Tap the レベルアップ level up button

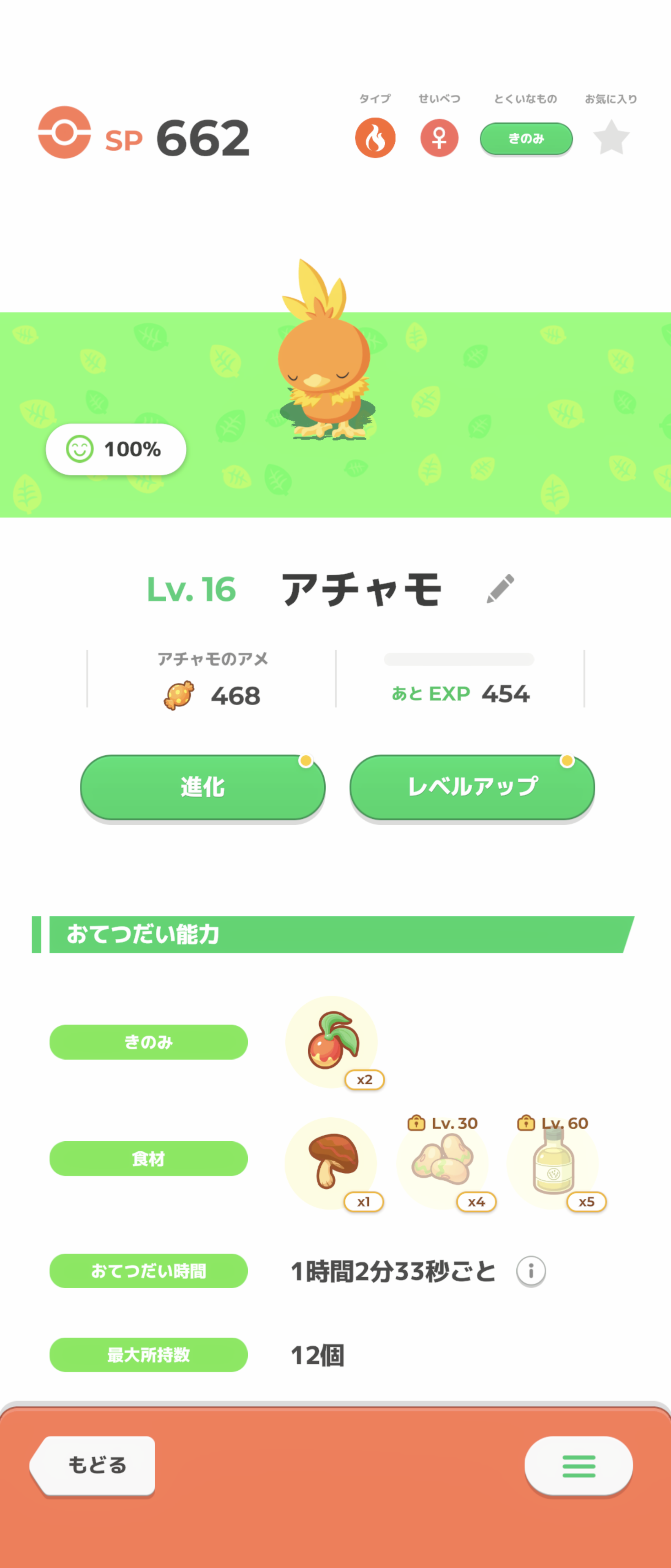tap(472, 786)
